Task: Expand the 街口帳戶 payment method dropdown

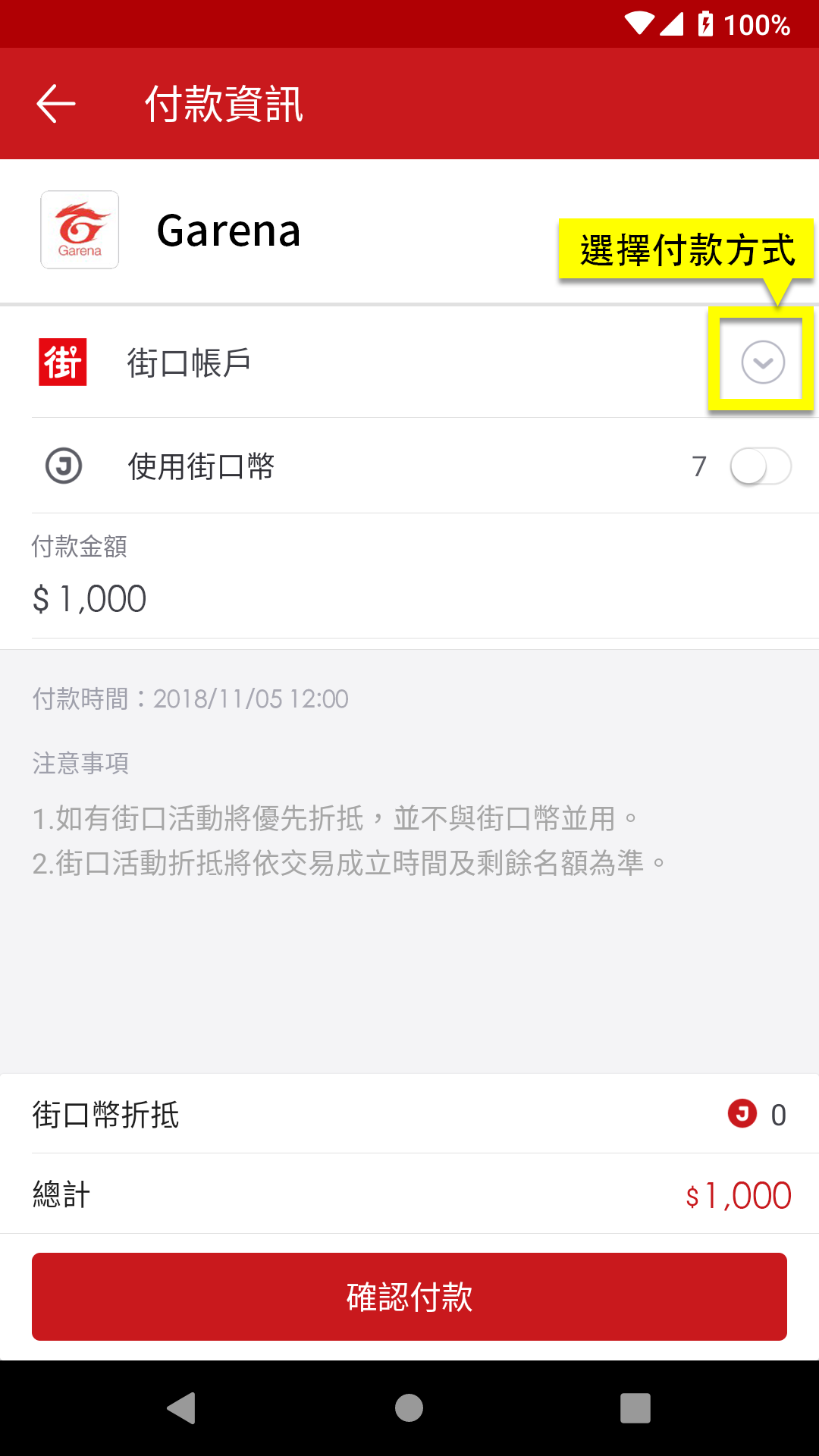Action: tap(762, 362)
